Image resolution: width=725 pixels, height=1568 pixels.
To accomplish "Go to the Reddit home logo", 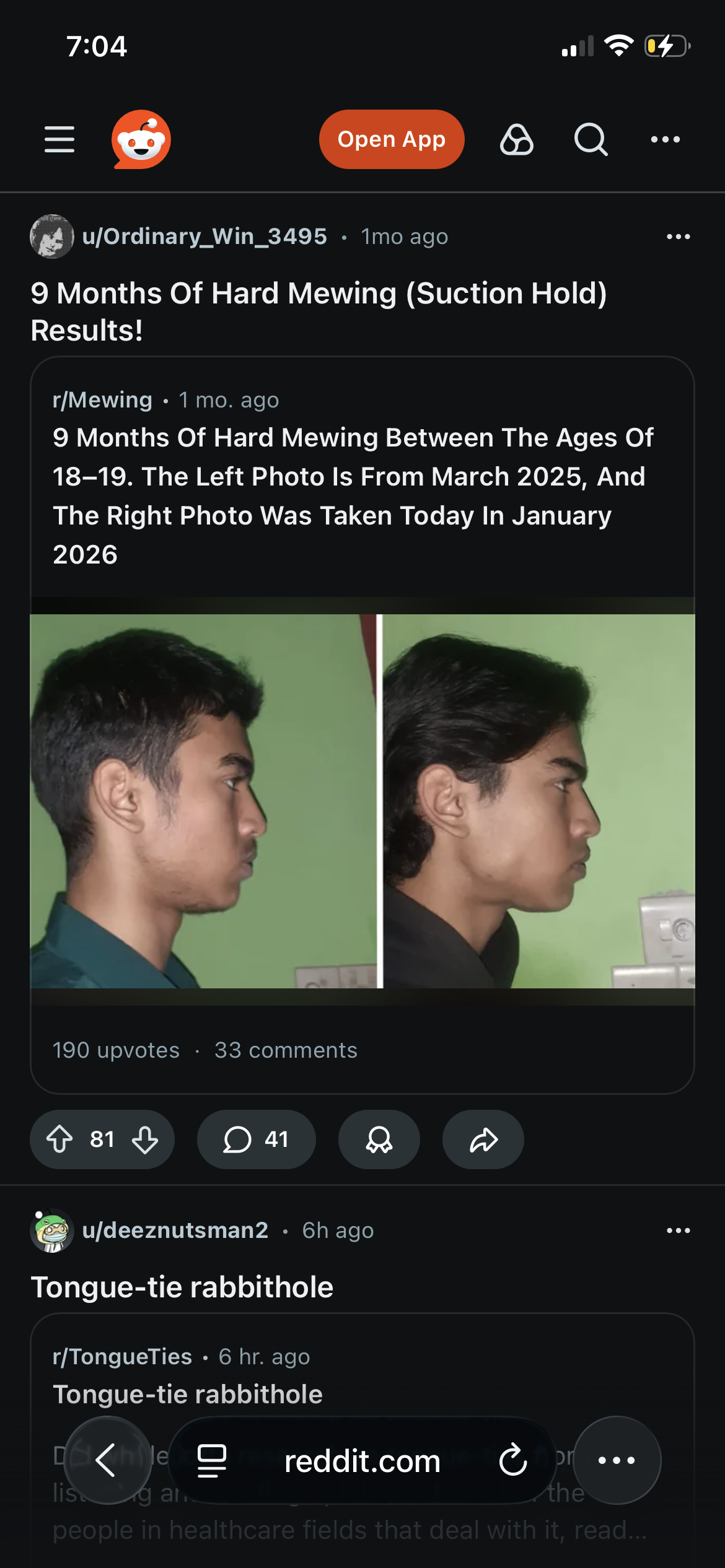I will point(141,139).
